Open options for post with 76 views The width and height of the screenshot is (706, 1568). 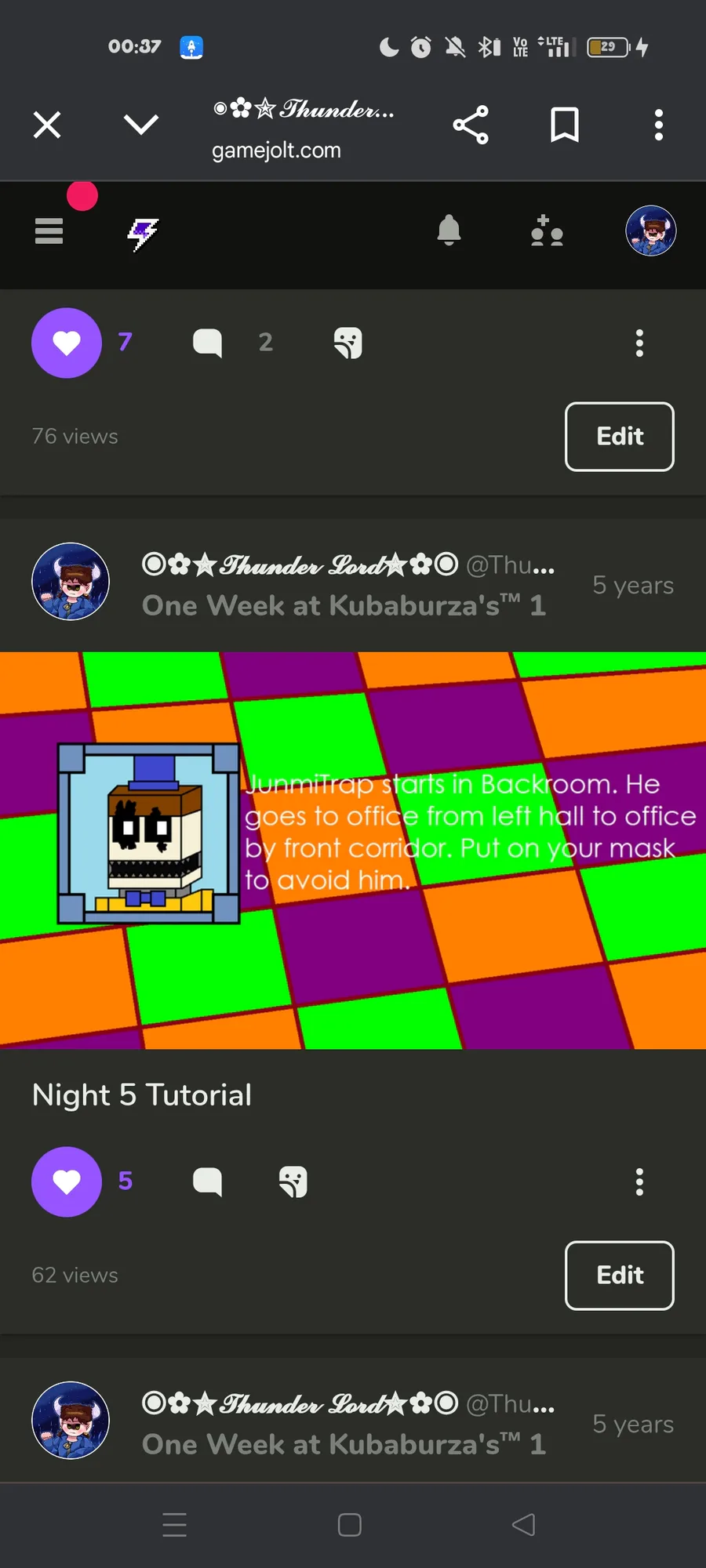point(639,343)
